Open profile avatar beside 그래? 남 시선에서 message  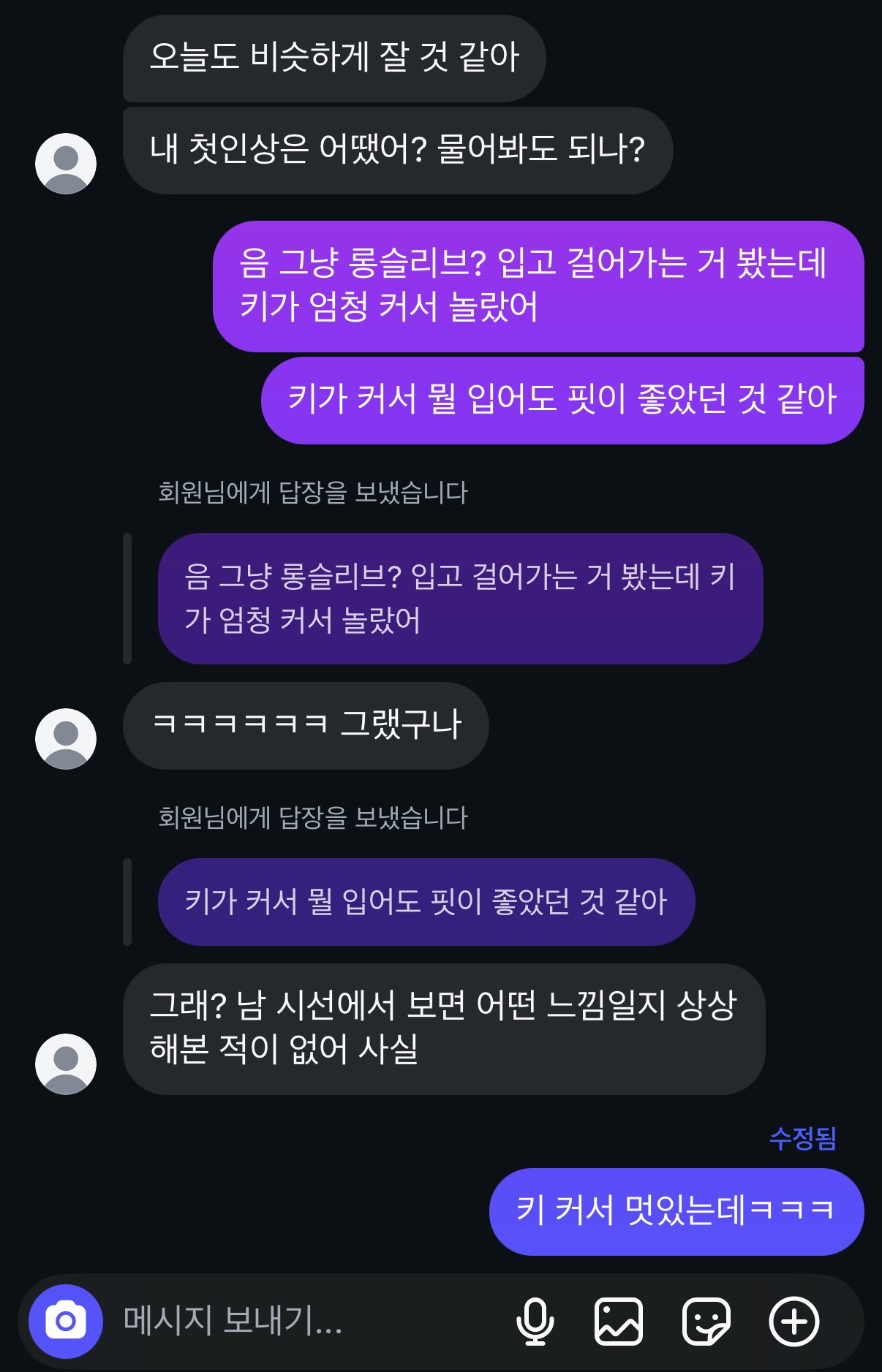[x=66, y=1064]
